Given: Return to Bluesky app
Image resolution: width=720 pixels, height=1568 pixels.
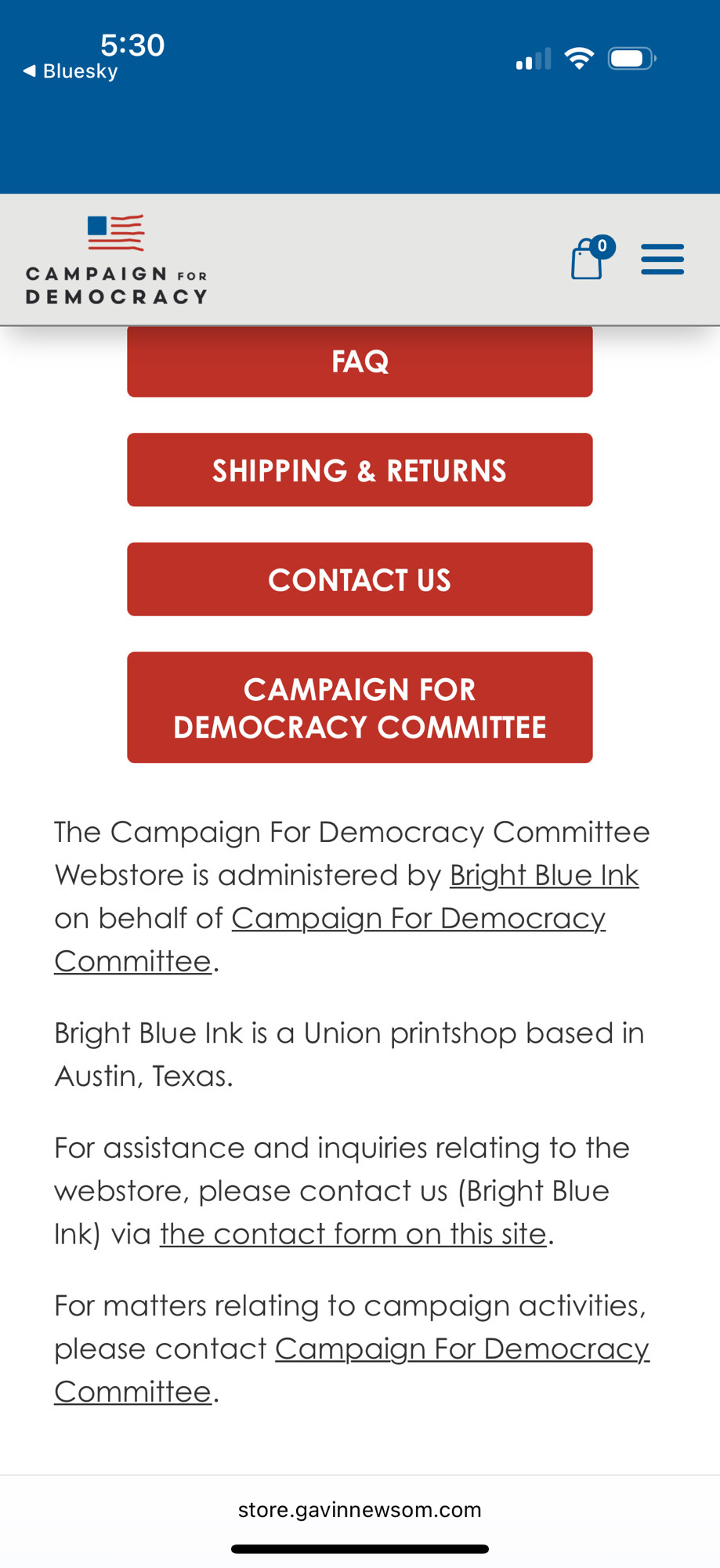Looking at the screenshot, I should (71, 71).
